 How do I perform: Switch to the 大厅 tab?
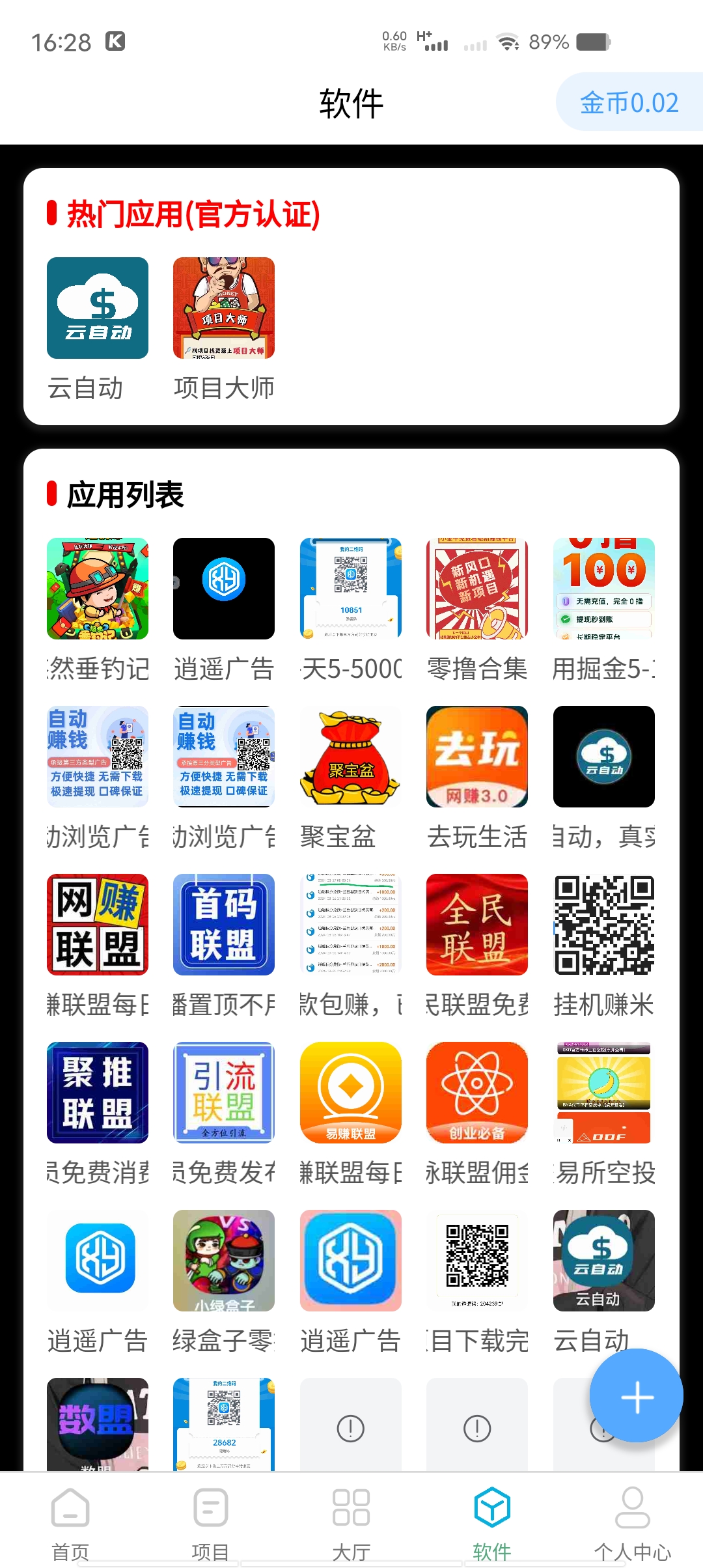click(351, 1524)
